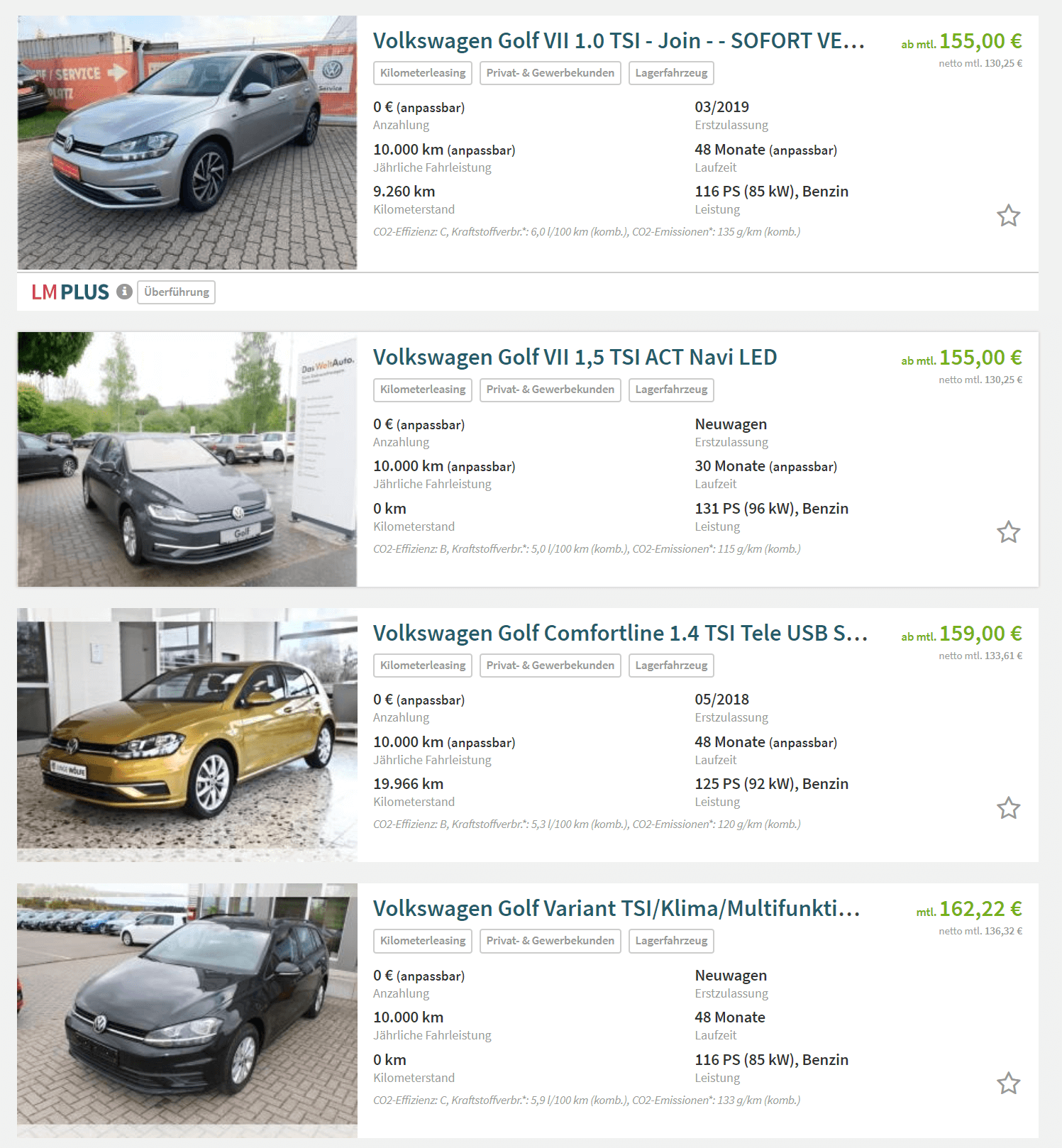Bookmark the Golf Variant TSI offer
This screenshot has width=1062, height=1148.
point(1008,1083)
